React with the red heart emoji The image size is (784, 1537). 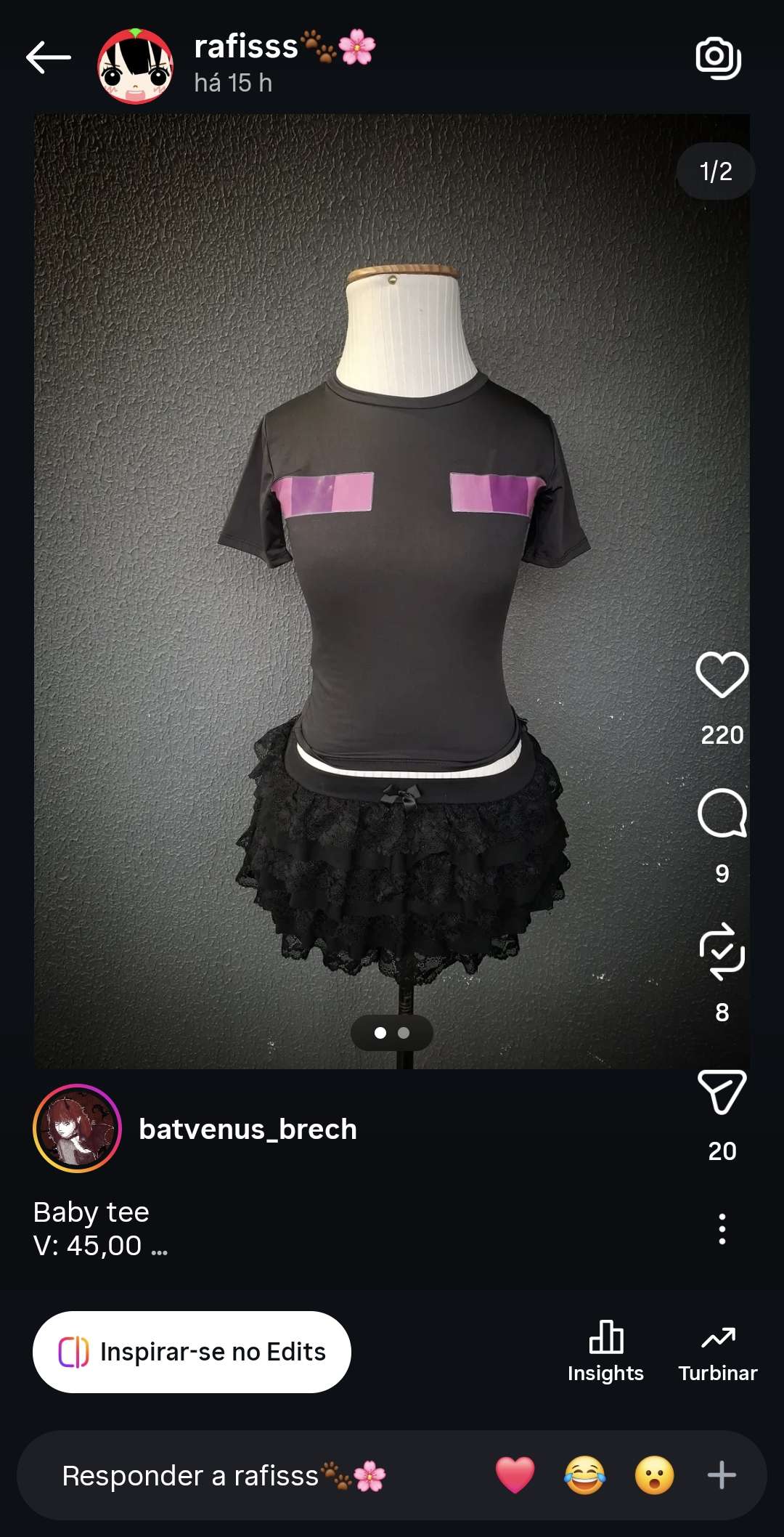coord(515,1475)
